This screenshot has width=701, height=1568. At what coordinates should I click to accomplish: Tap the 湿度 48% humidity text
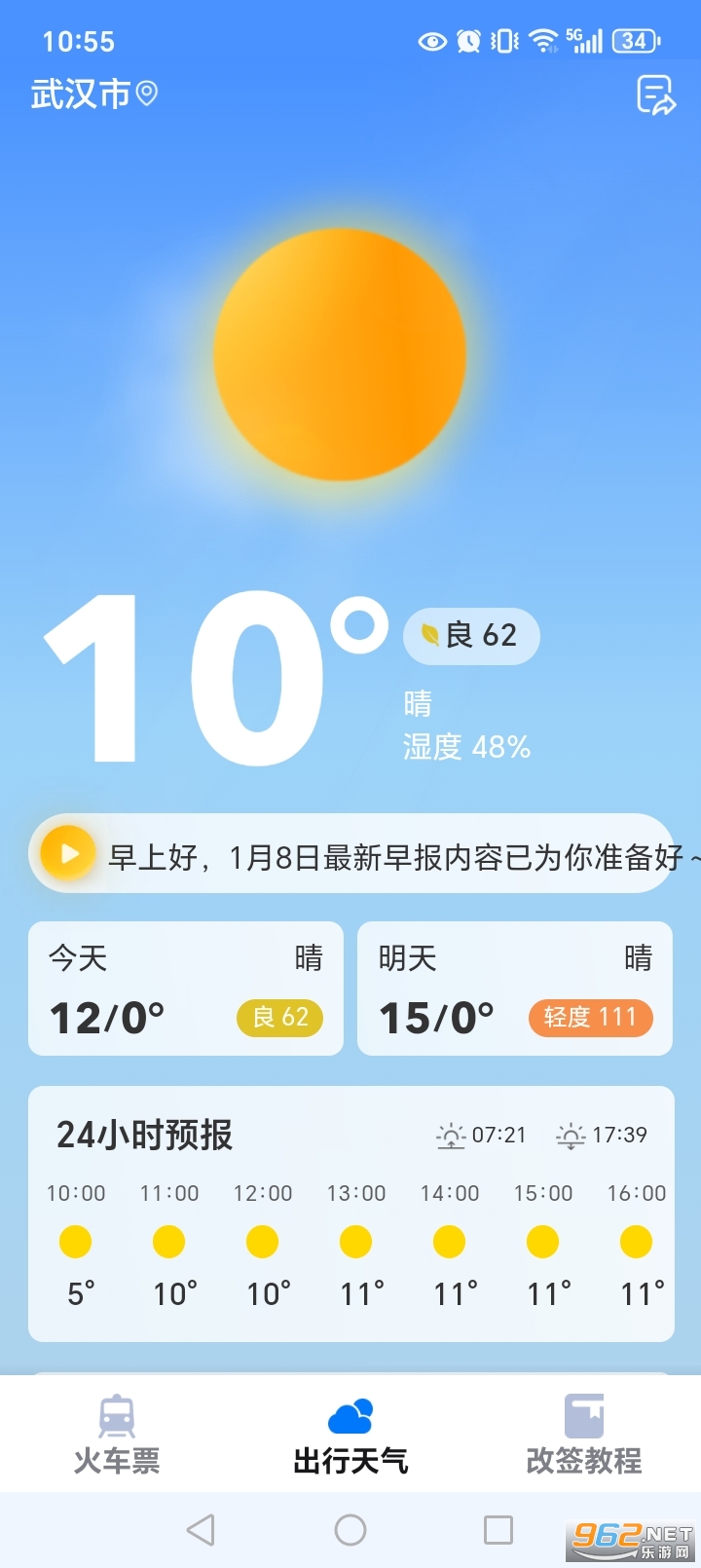pos(464,748)
